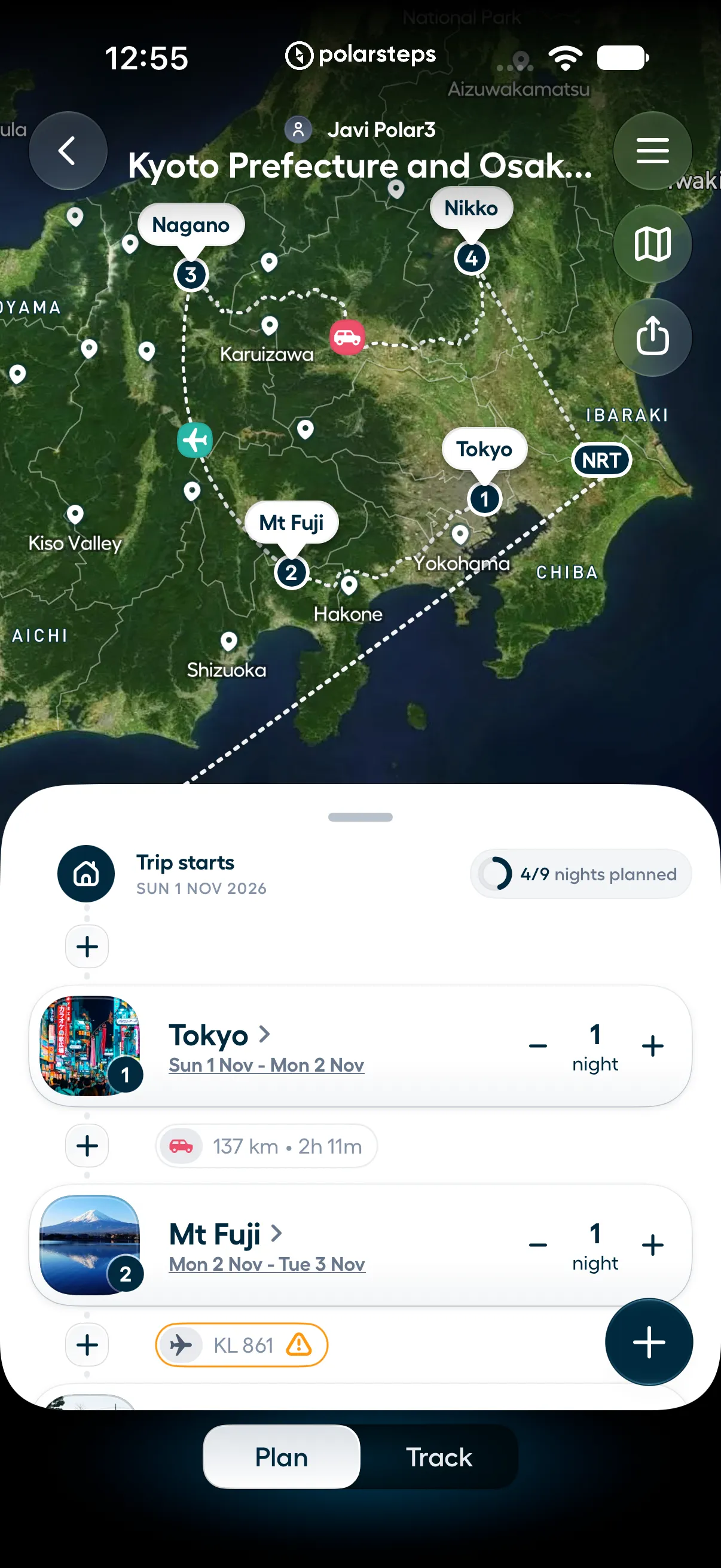Insert a stop after Trip starts
This screenshot has width=721, height=1568.
(x=87, y=946)
